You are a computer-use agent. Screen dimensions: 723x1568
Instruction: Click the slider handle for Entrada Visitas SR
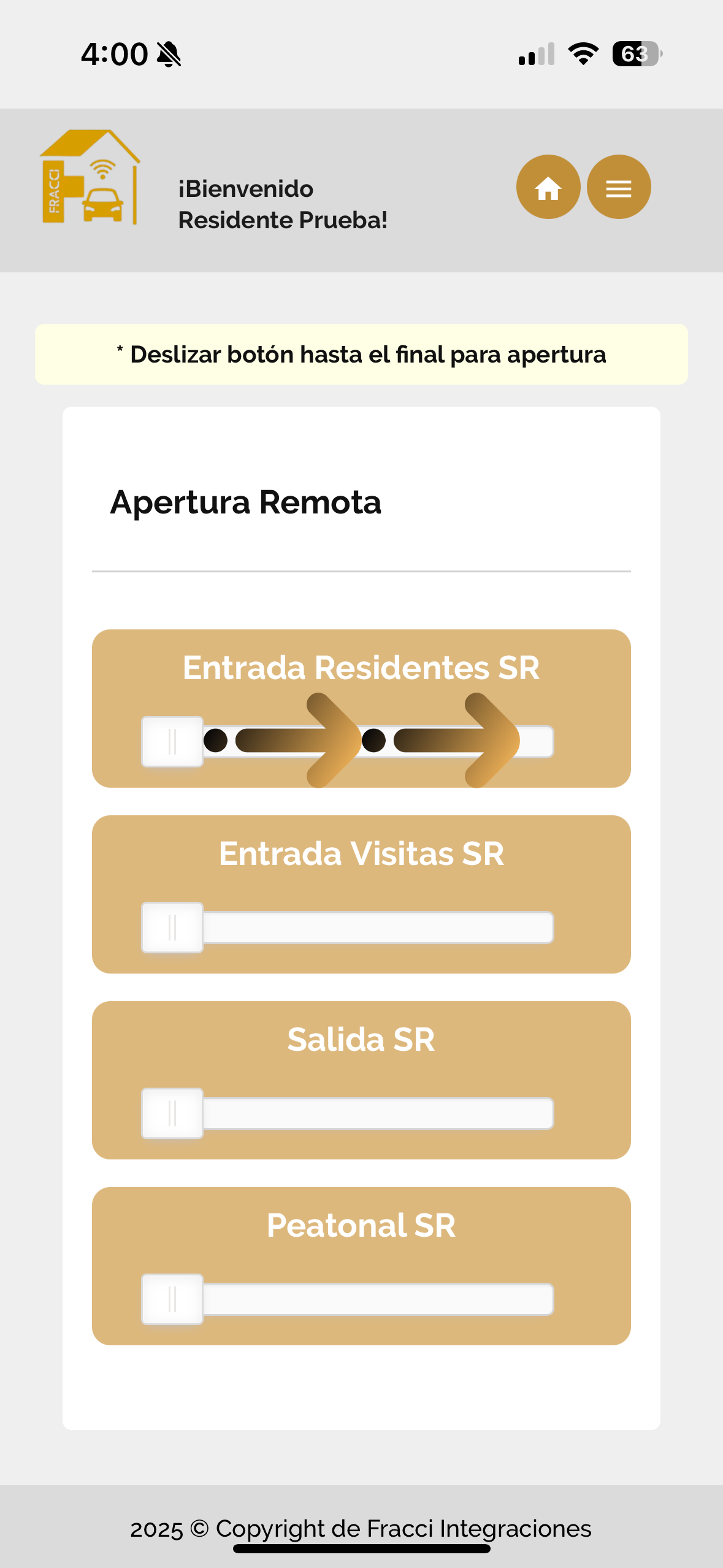[x=172, y=928]
